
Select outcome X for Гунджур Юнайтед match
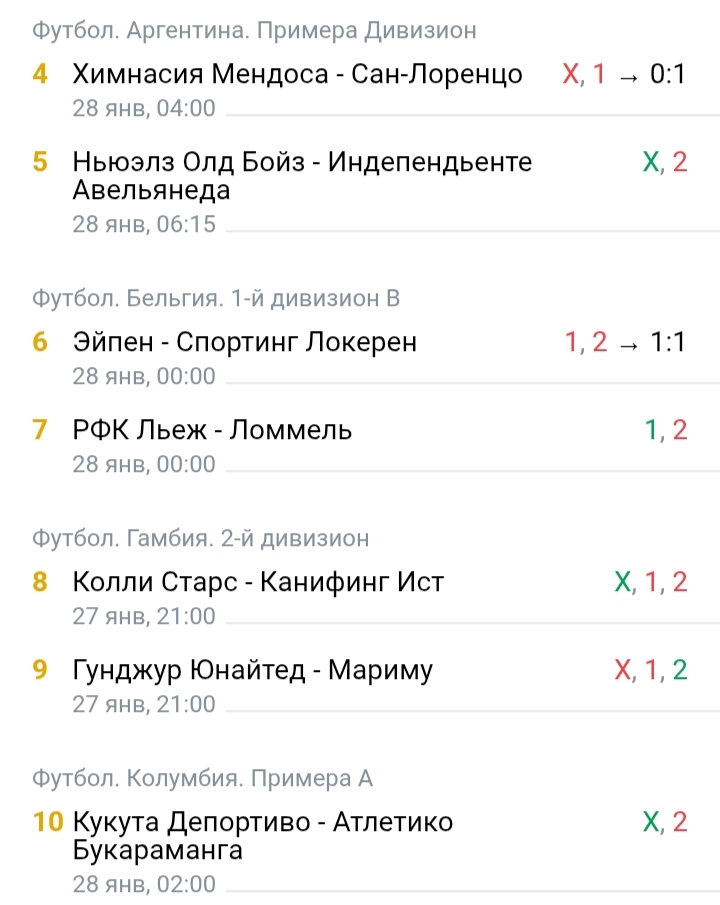[620, 669]
